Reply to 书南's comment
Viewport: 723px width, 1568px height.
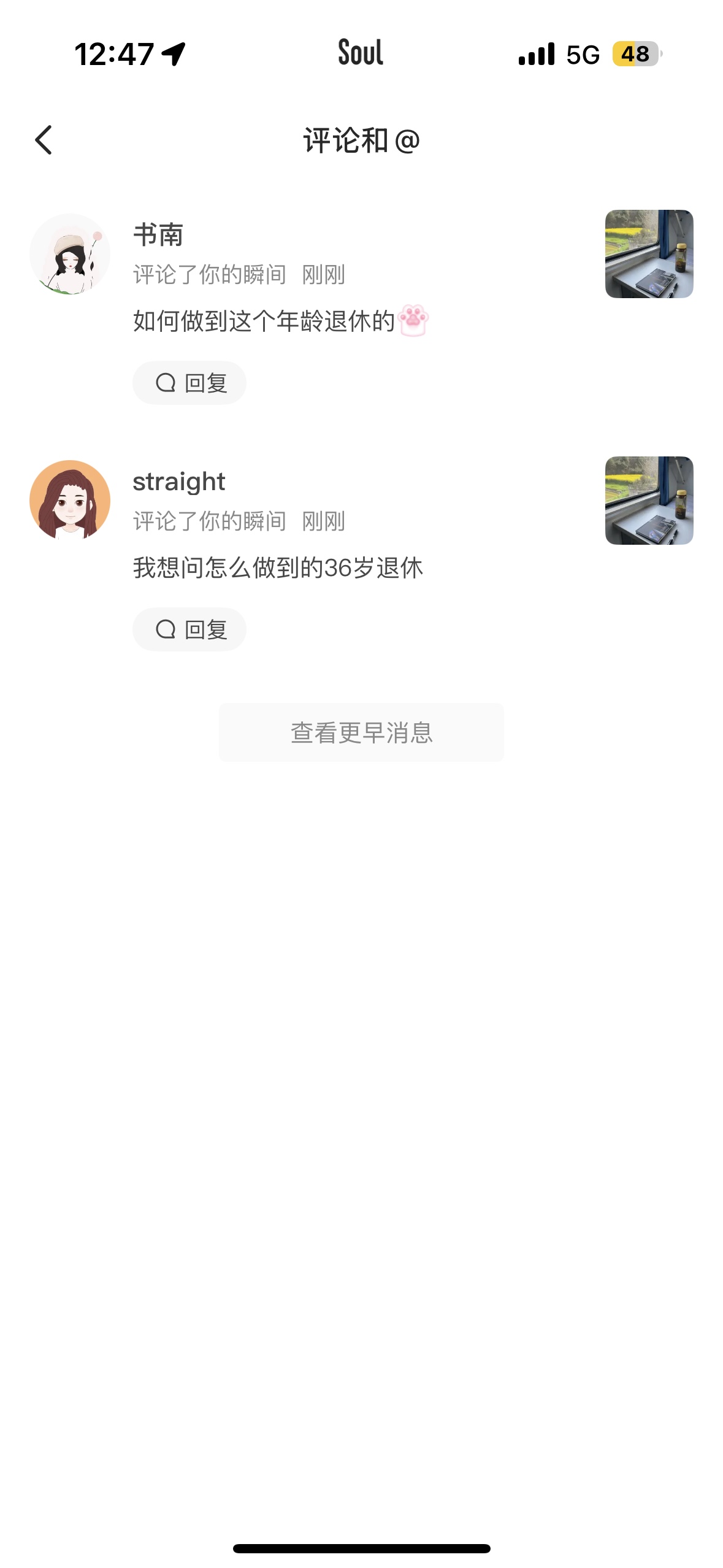coord(189,383)
